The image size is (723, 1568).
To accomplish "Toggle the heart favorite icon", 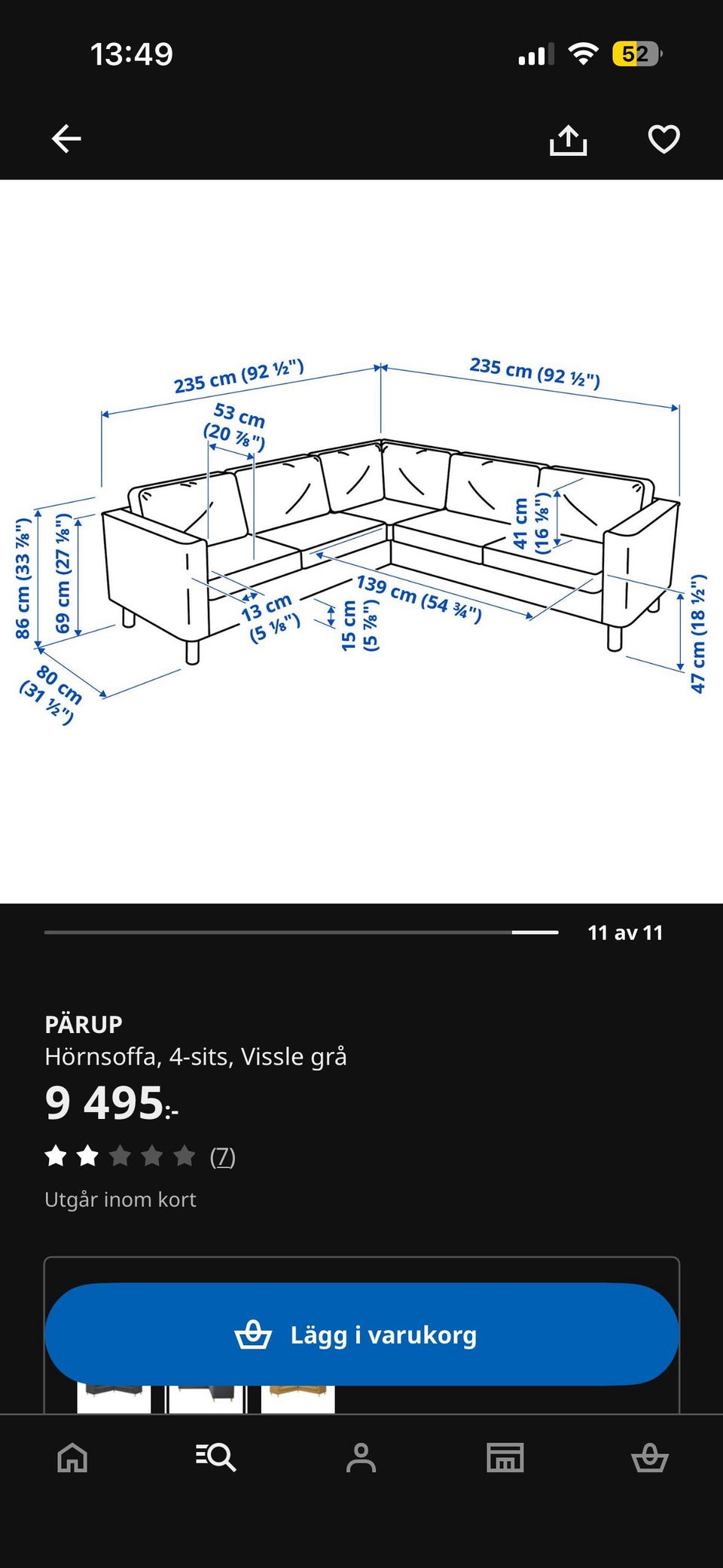I will (663, 138).
